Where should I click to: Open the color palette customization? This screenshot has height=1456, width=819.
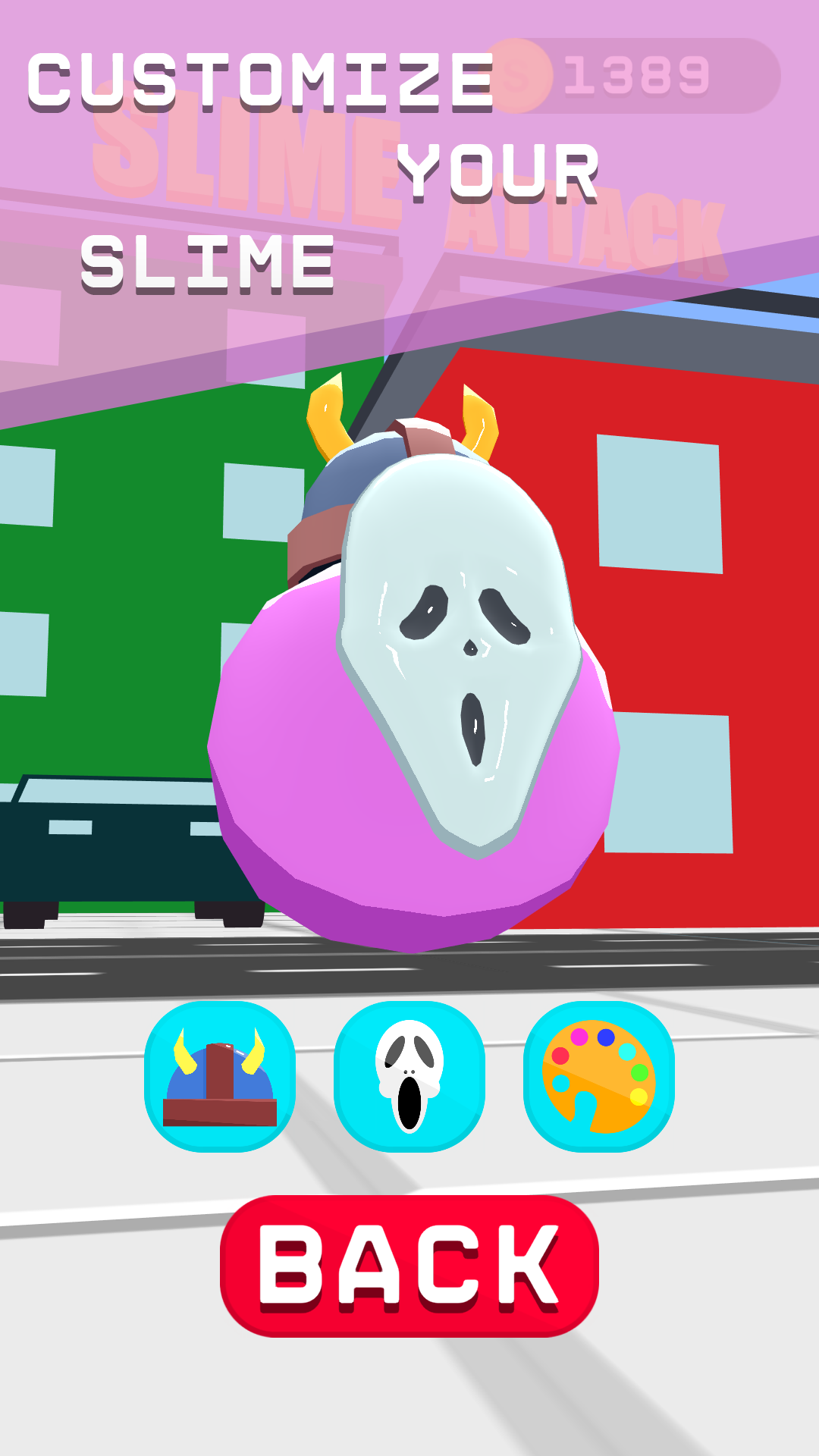(599, 1076)
